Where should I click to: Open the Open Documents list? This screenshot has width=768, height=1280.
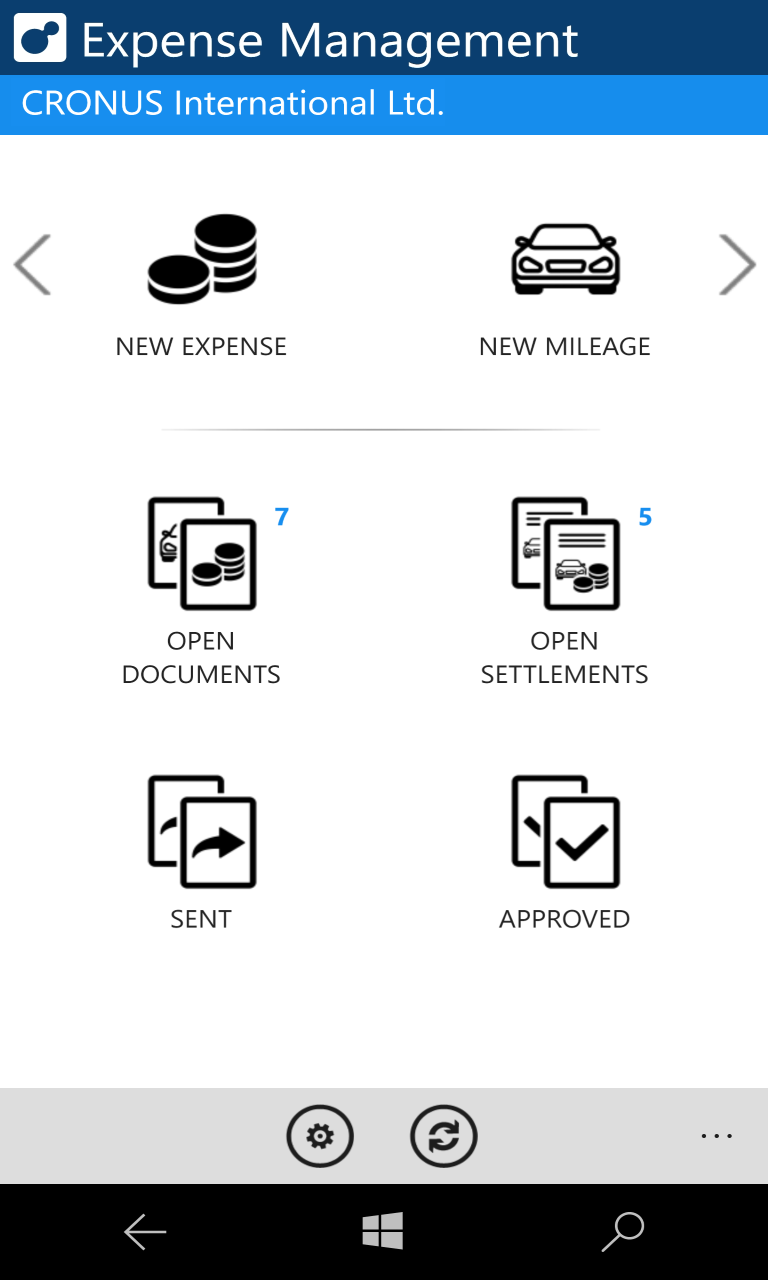pos(201,590)
